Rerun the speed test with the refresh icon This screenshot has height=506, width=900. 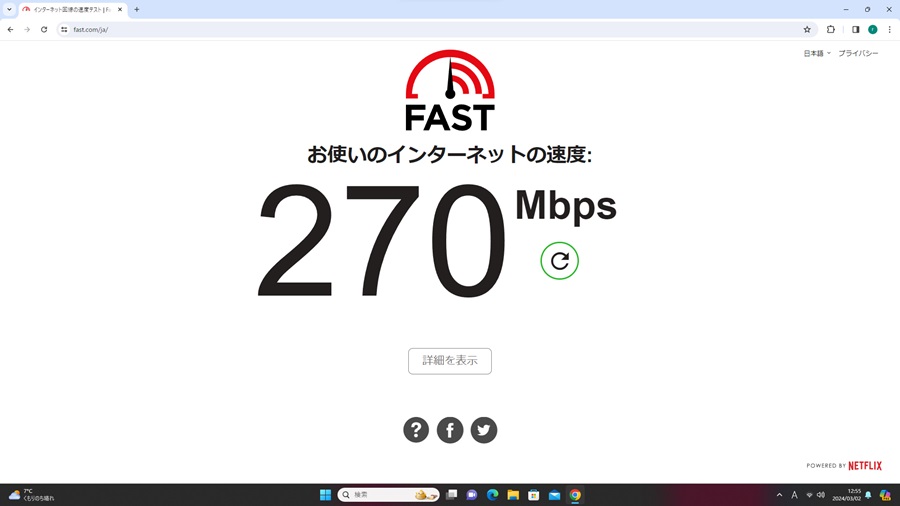pyautogui.click(x=559, y=261)
